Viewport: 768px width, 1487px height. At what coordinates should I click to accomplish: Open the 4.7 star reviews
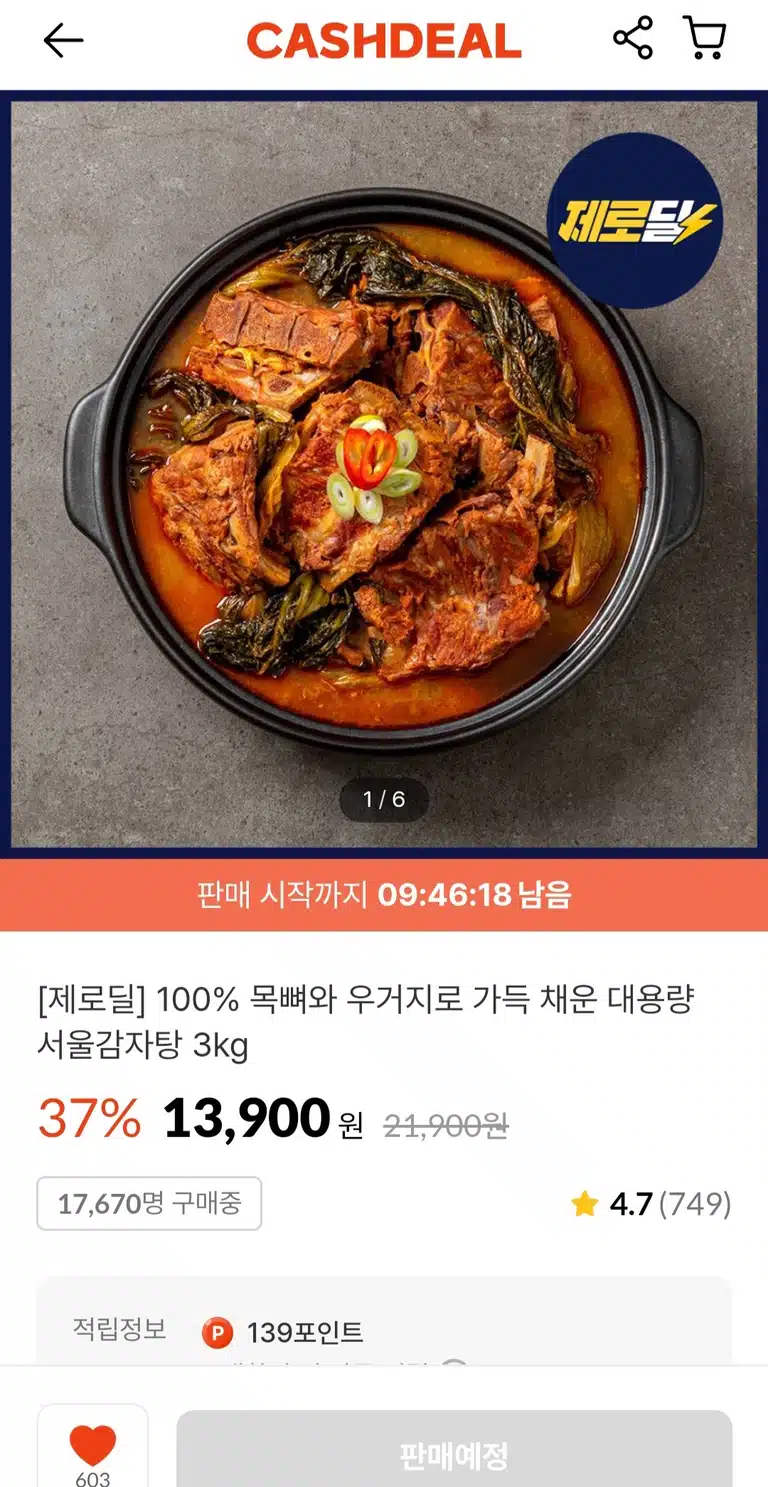click(x=651, y=1203)
